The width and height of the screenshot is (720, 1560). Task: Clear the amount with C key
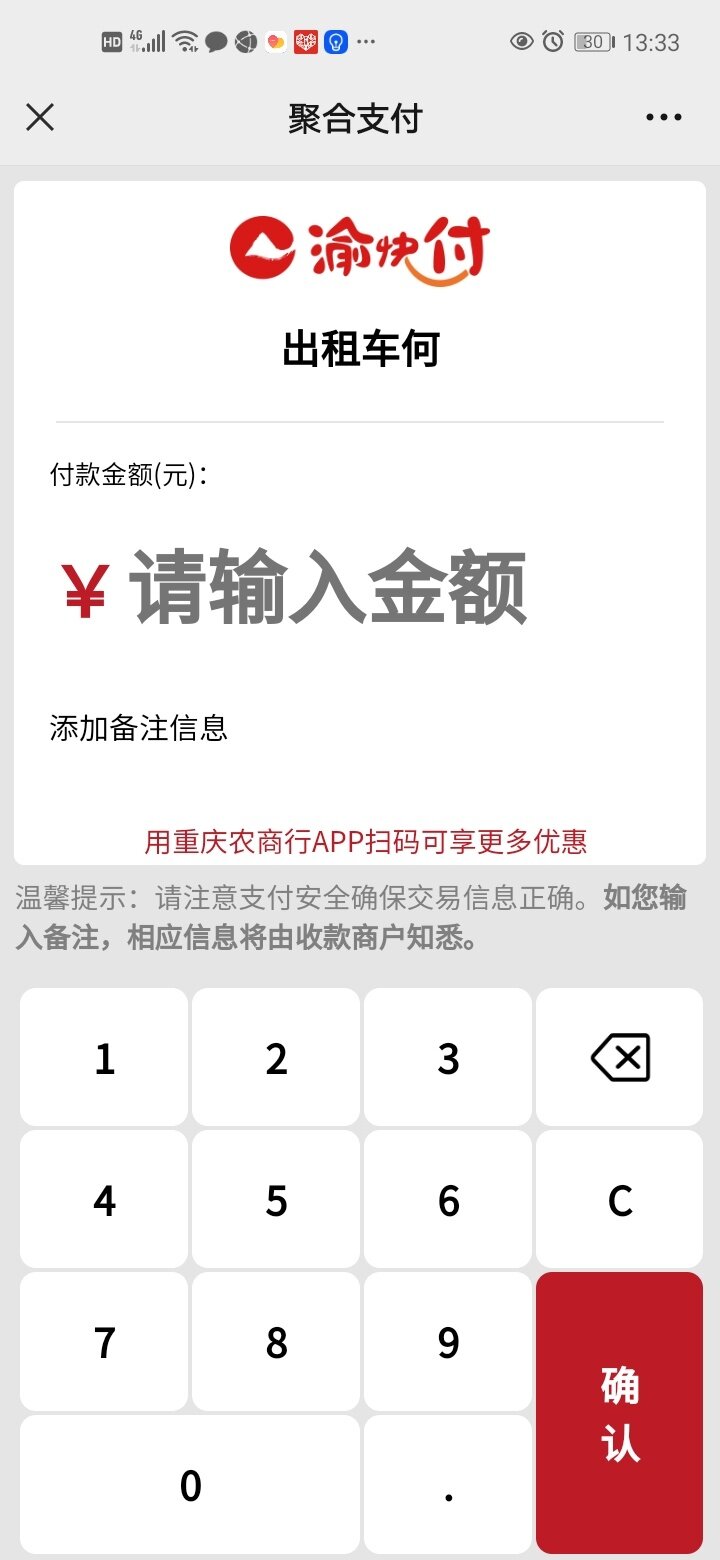point(620,1199)
